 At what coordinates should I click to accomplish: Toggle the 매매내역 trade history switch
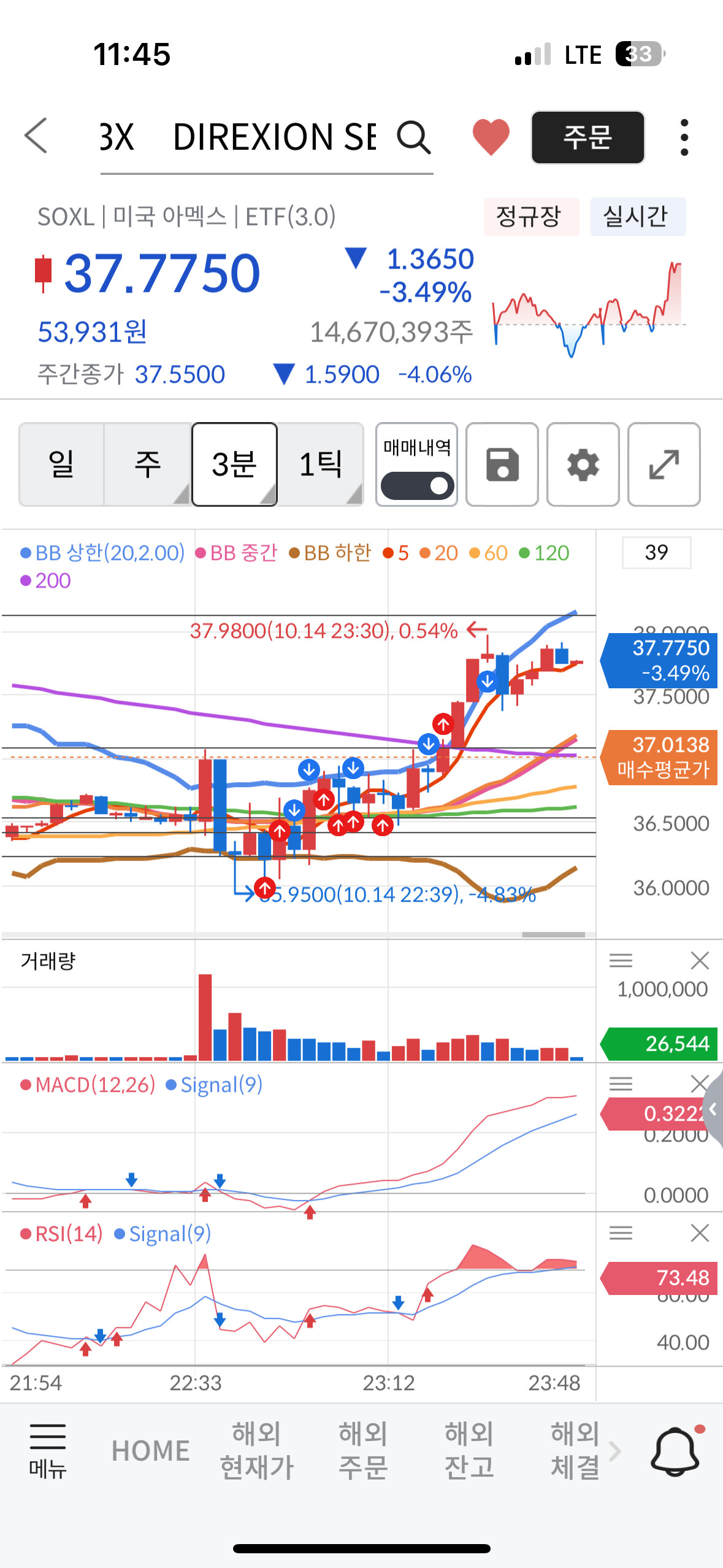pos(417,486)
